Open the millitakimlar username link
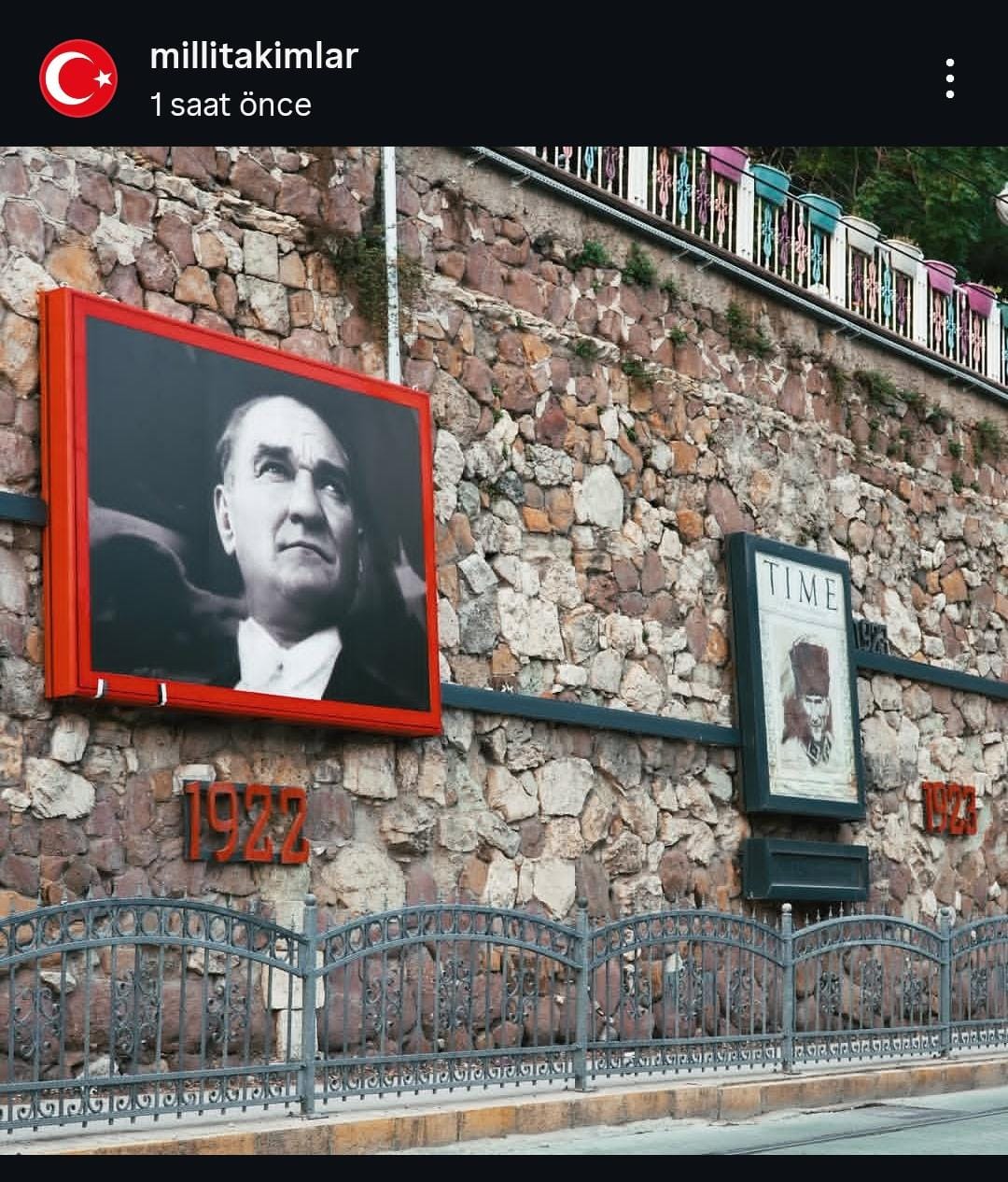The image size is (1008, 1182). pos(254,56)
